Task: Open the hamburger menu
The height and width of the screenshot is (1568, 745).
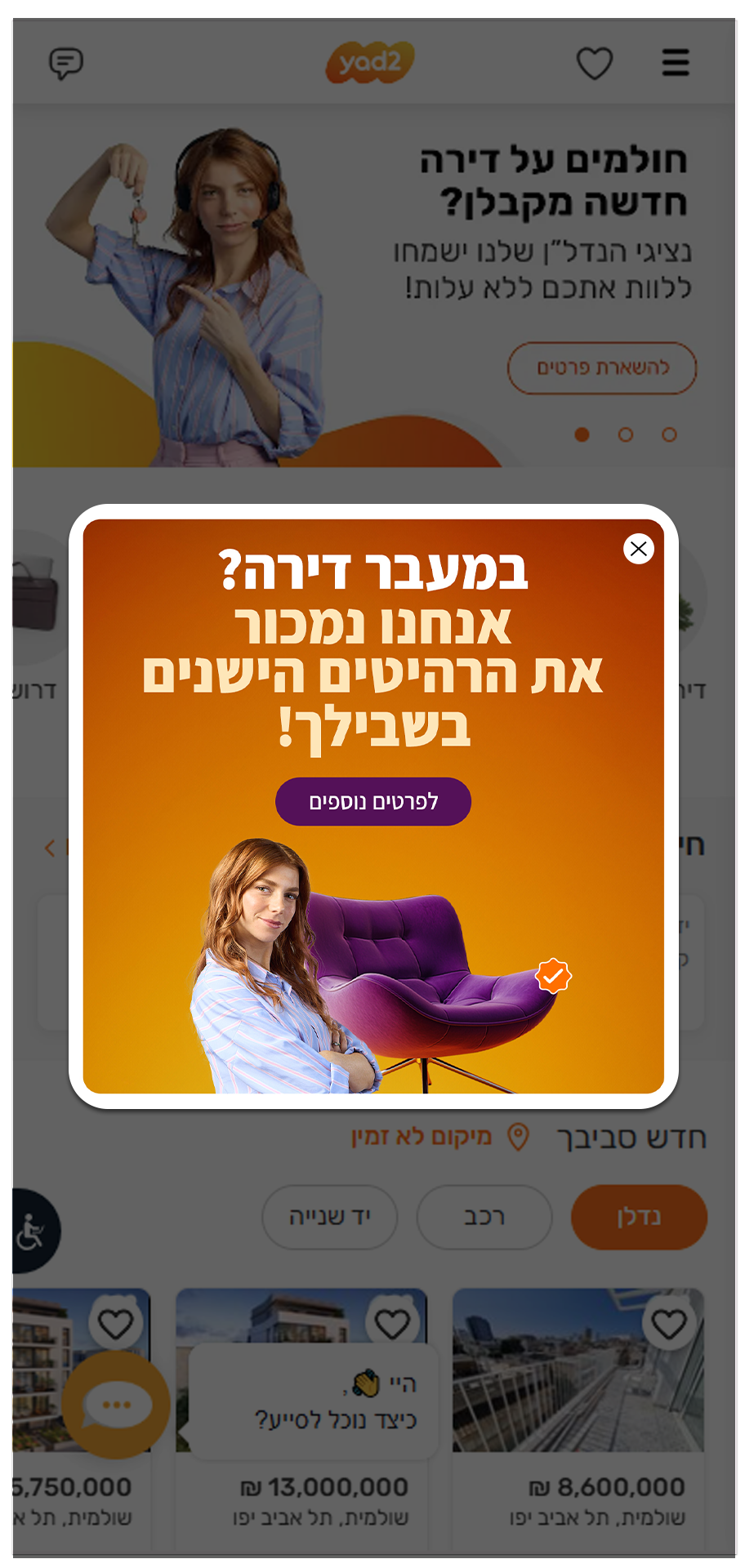Action: 675,63
